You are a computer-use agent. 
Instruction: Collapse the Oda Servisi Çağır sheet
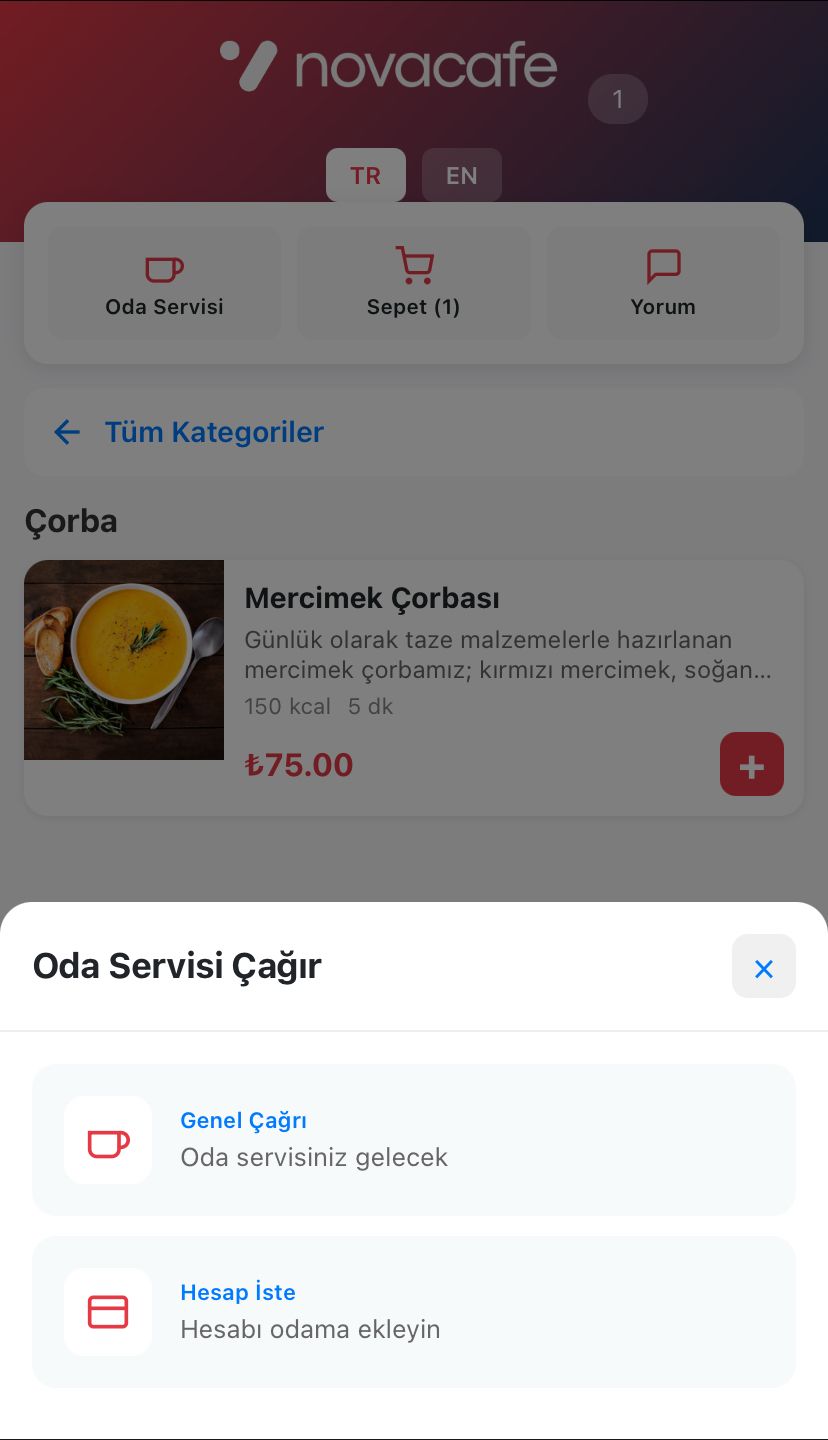click(763, 967)
